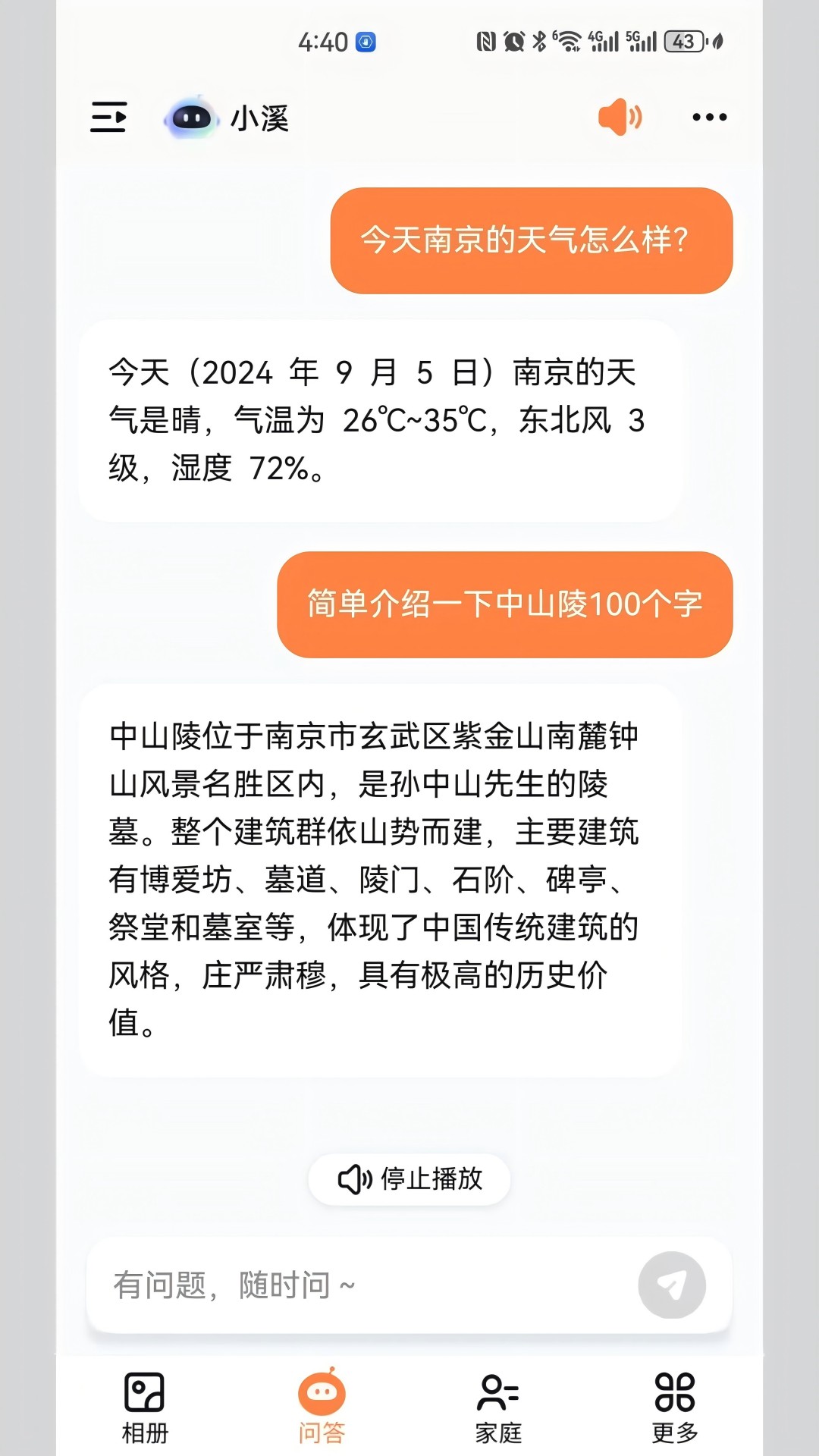Viewport: 819px width, 1456px height.
Task: Send the message with paper plane
Action: point(672,1285)
